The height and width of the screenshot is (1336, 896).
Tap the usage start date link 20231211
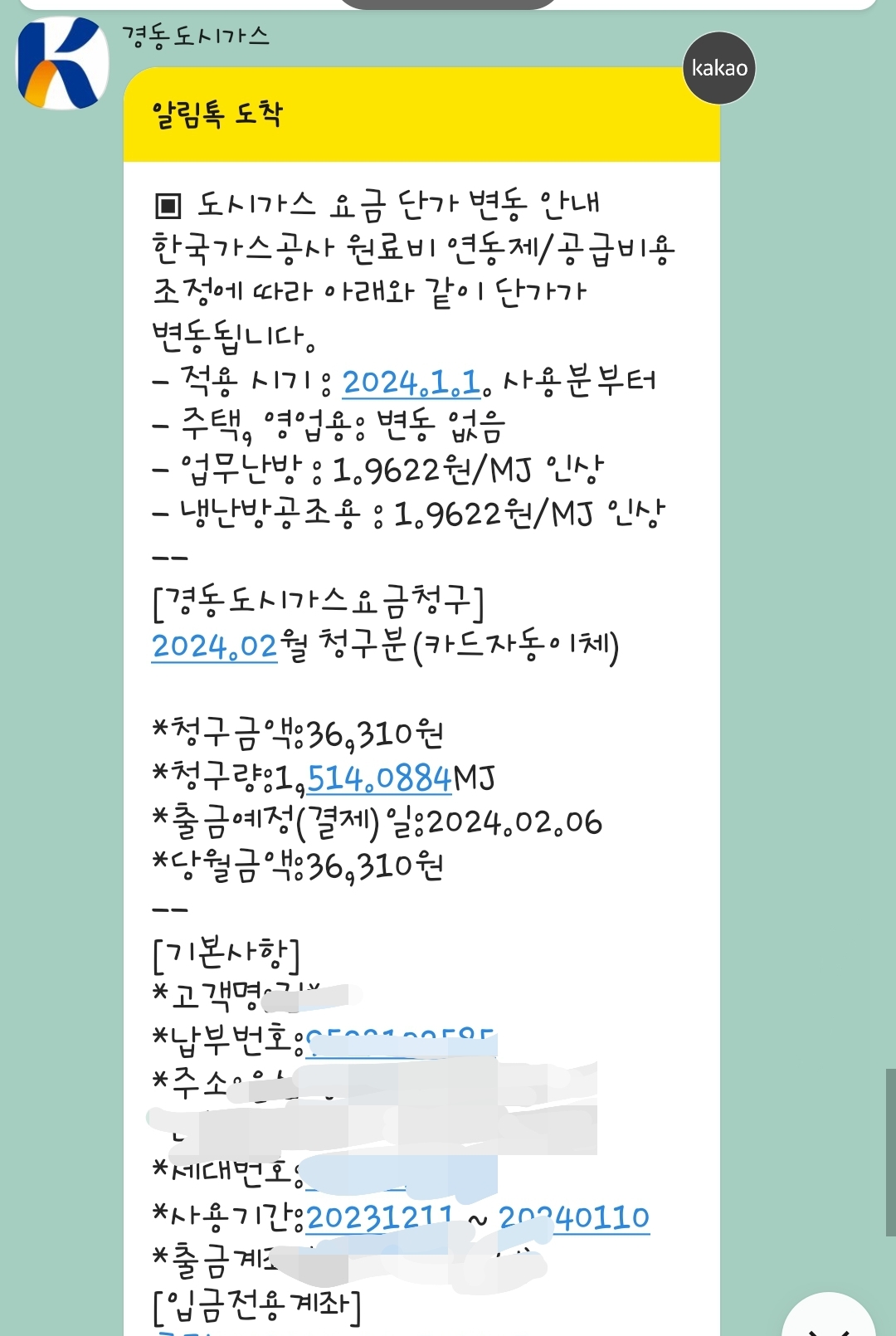(378, 1217)
